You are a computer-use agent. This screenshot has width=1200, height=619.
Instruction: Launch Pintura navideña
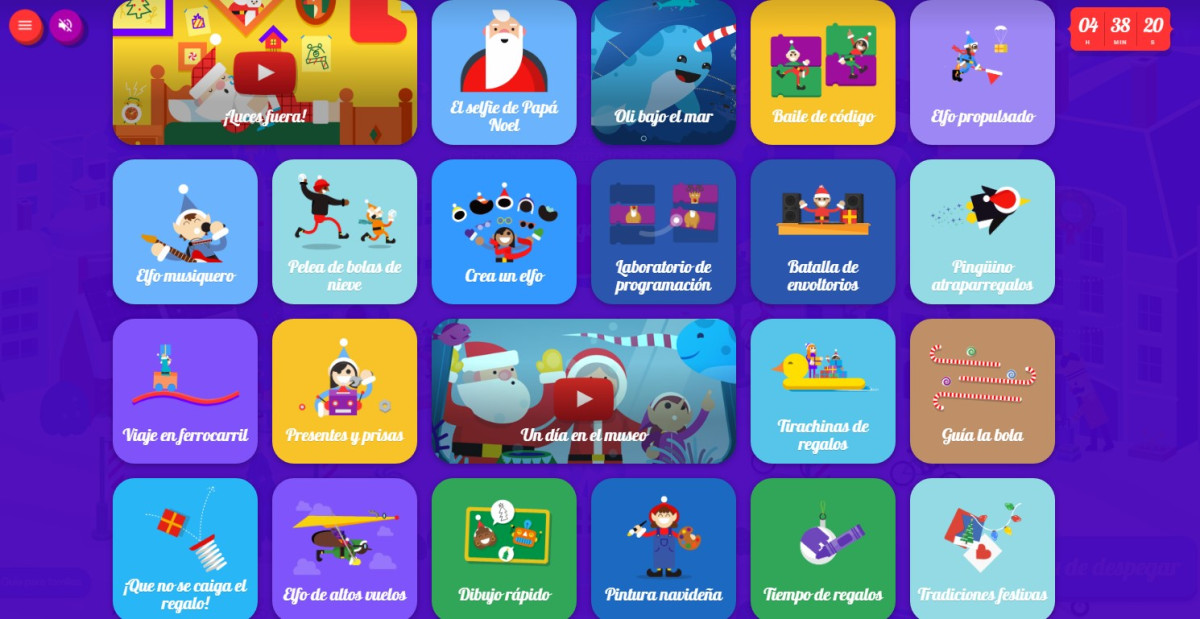(663, 548)
